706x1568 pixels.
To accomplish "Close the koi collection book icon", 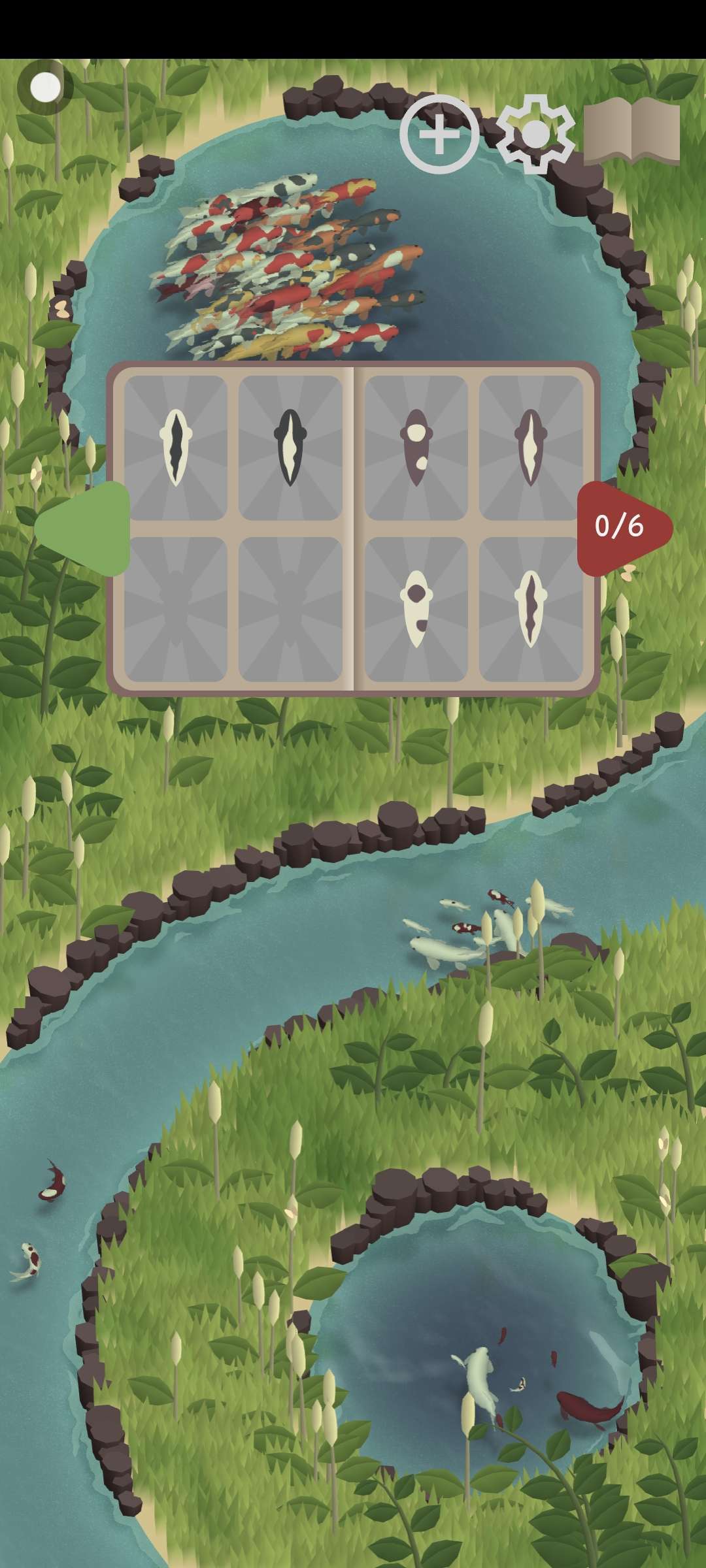I will click(x=631, y=133).
